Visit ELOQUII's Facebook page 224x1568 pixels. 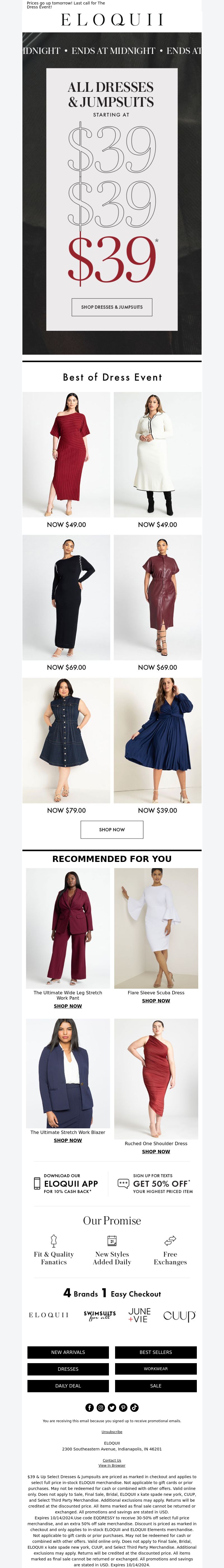[90, 1407]
